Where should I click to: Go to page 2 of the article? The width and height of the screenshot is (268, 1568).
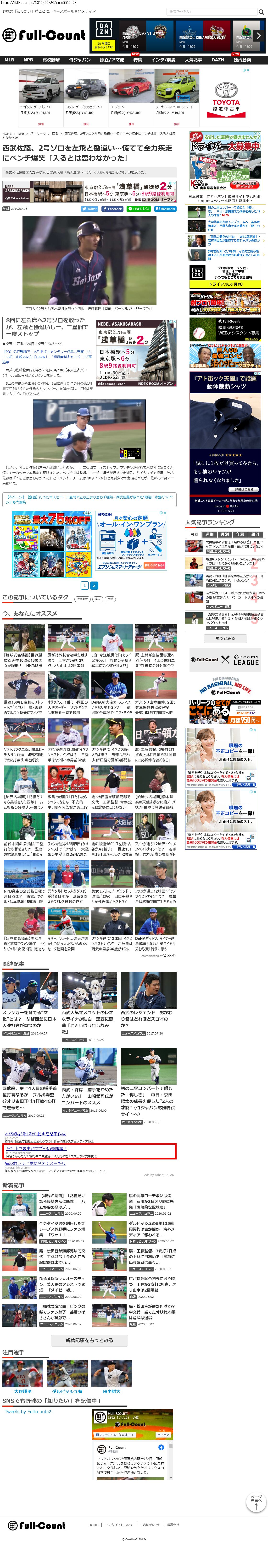coord(94,585)
